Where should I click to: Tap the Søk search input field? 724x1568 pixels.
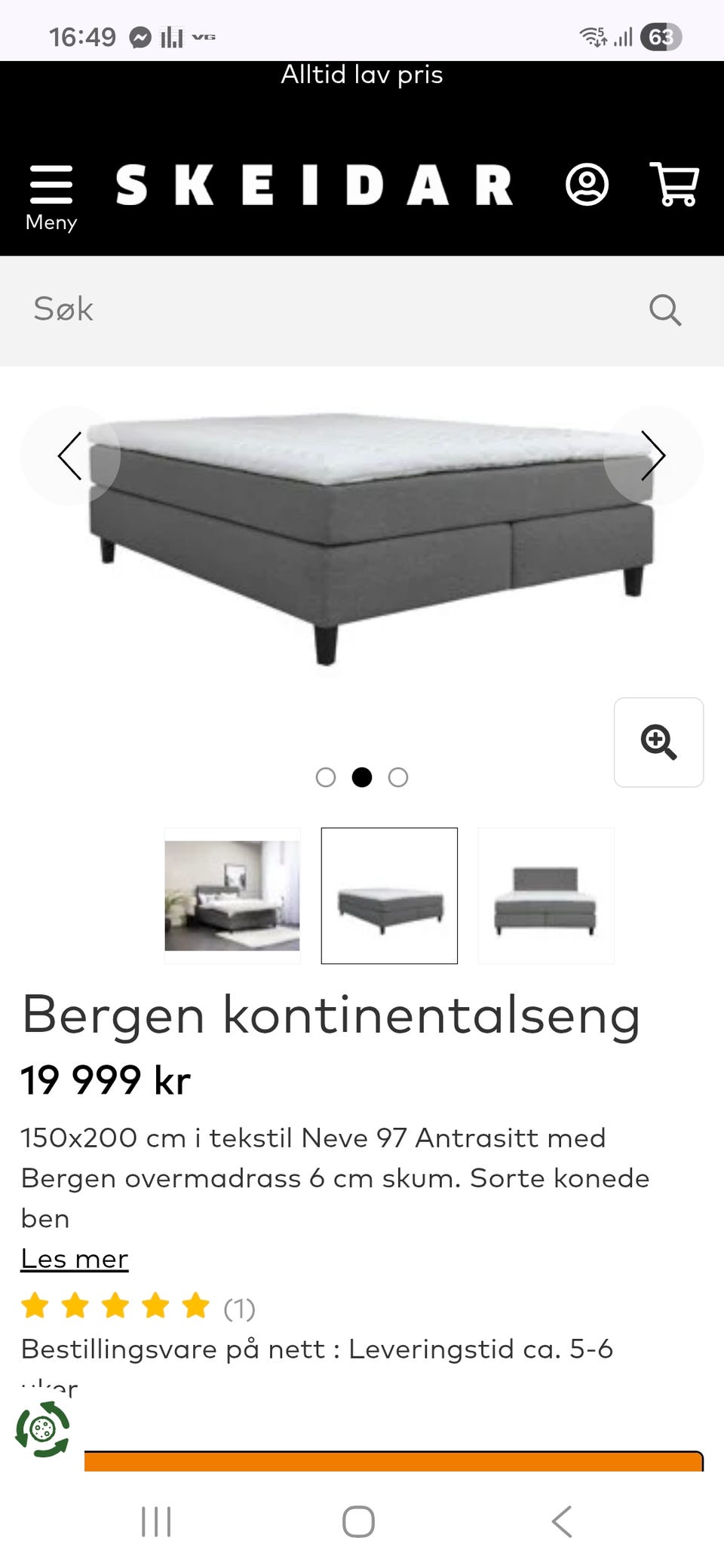(x=226, y=309)
